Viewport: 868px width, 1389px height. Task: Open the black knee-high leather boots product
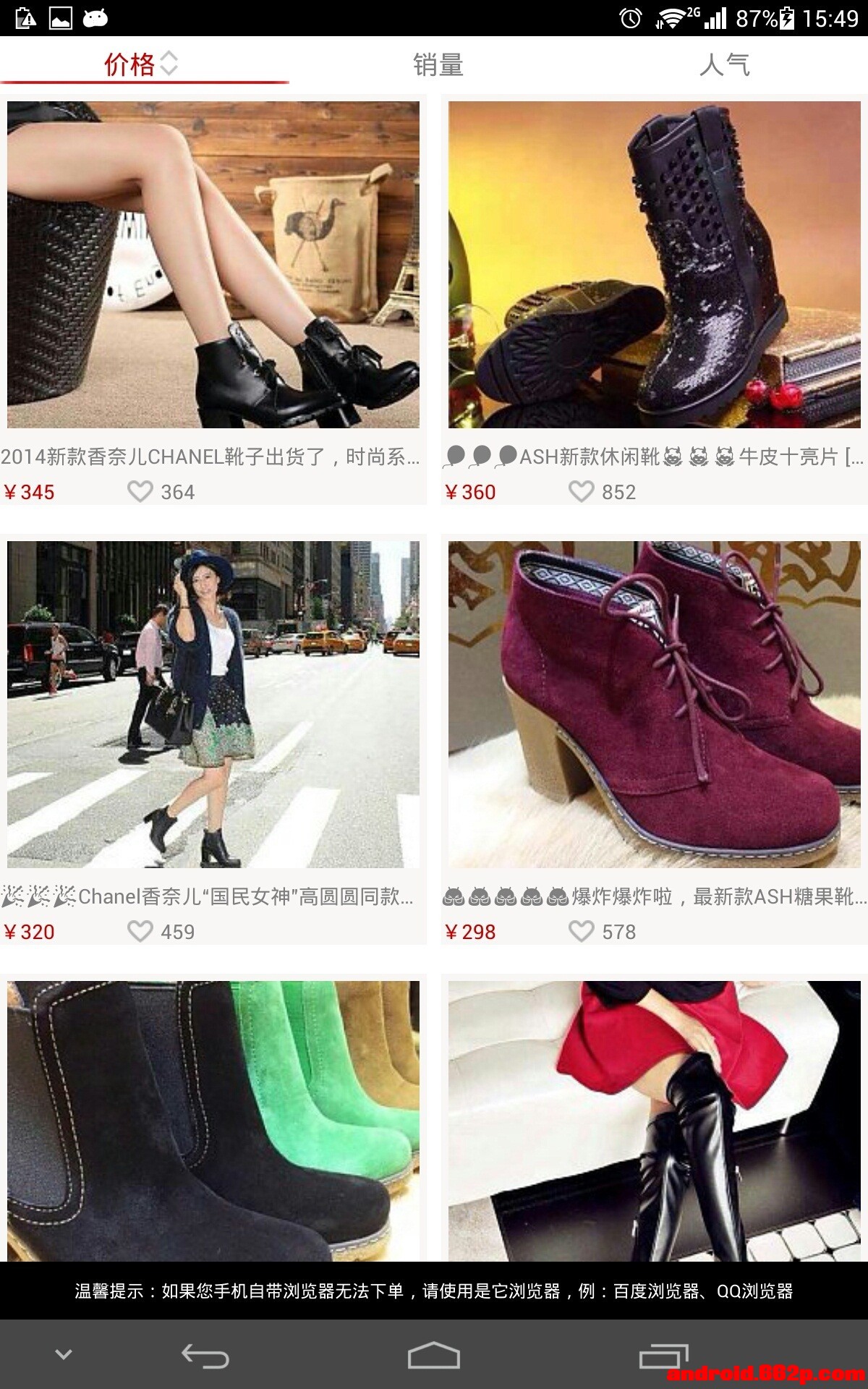655,1121
